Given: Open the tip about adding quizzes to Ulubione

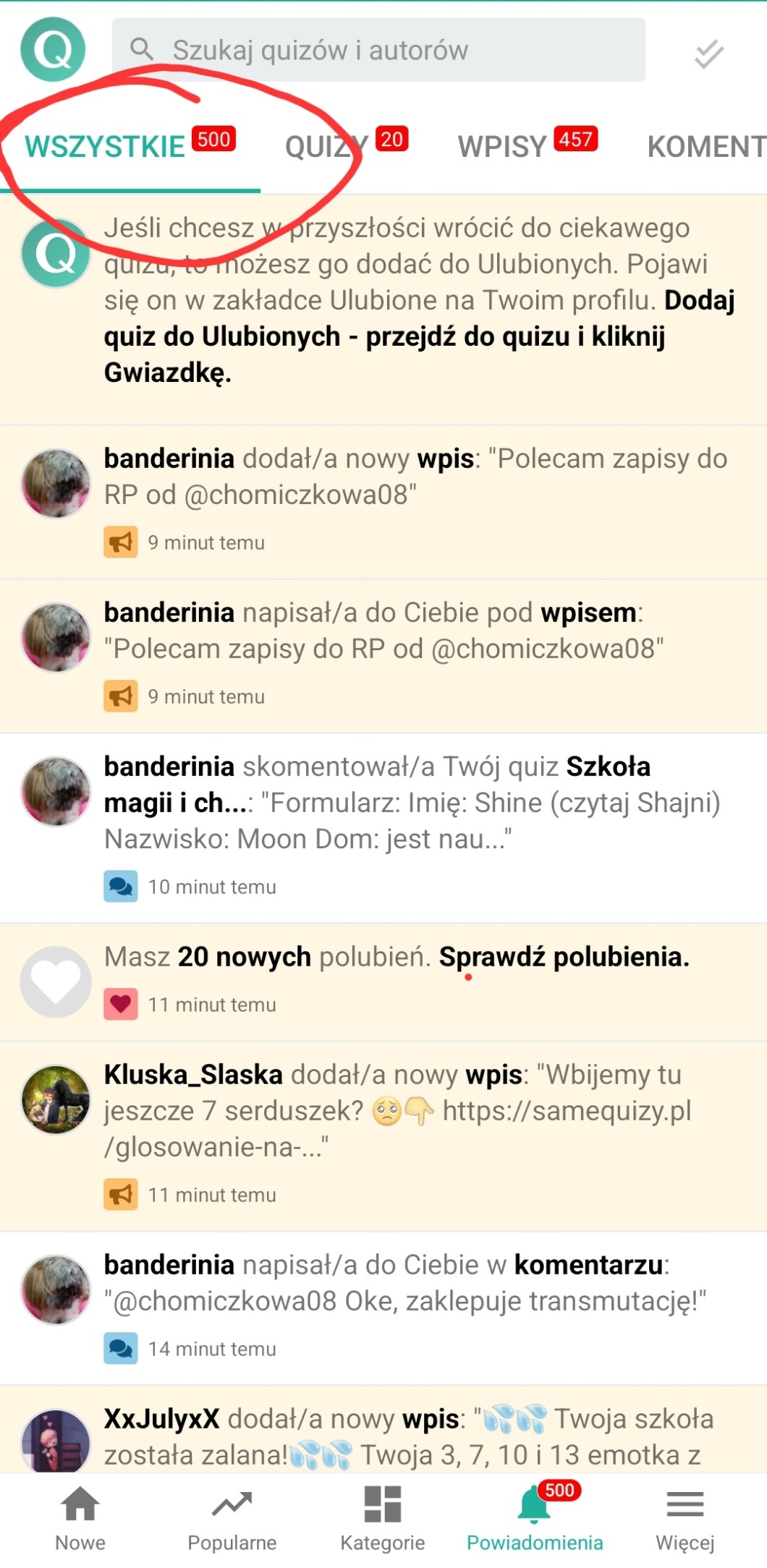Looking at the screenshot, I should click(x=418, y=300).
